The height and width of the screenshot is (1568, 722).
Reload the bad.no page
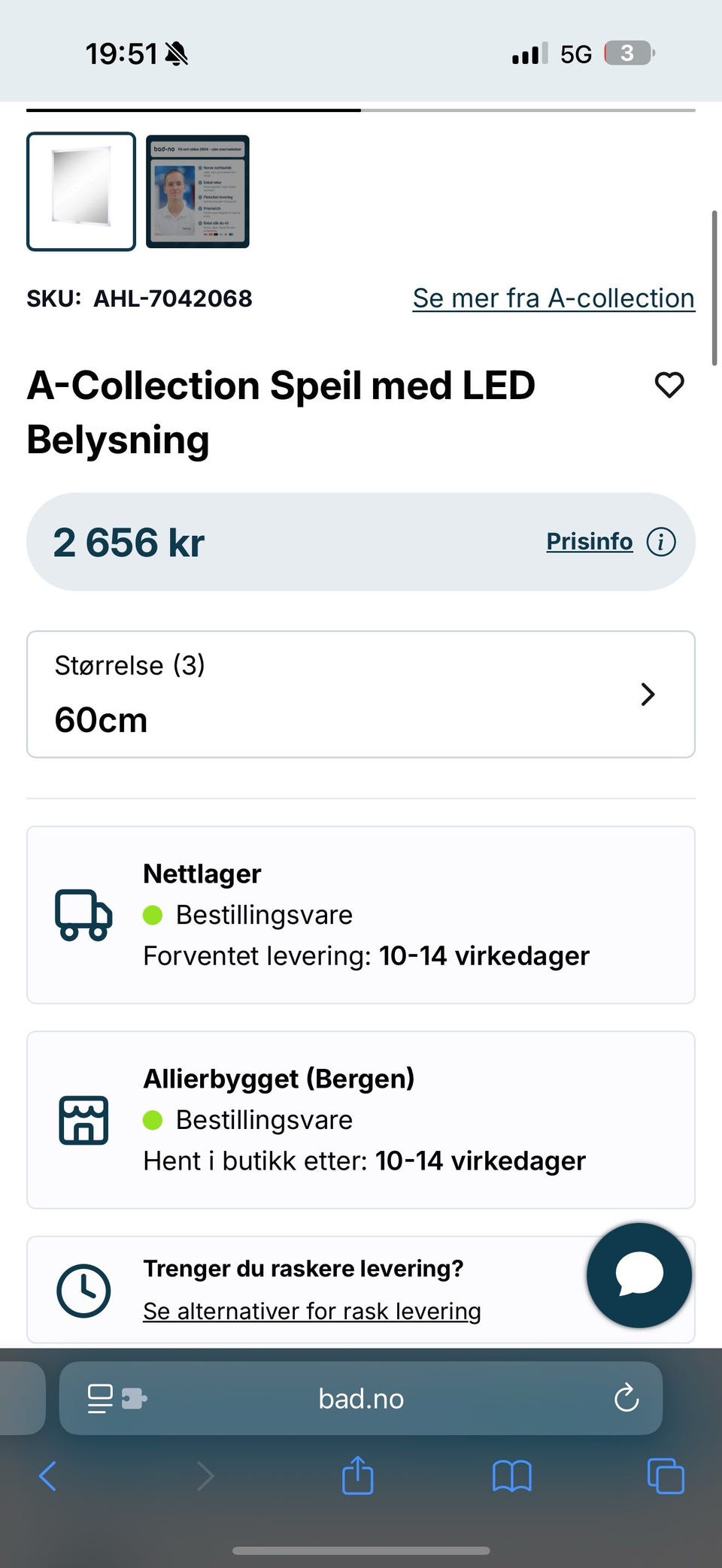[626, 1399]
